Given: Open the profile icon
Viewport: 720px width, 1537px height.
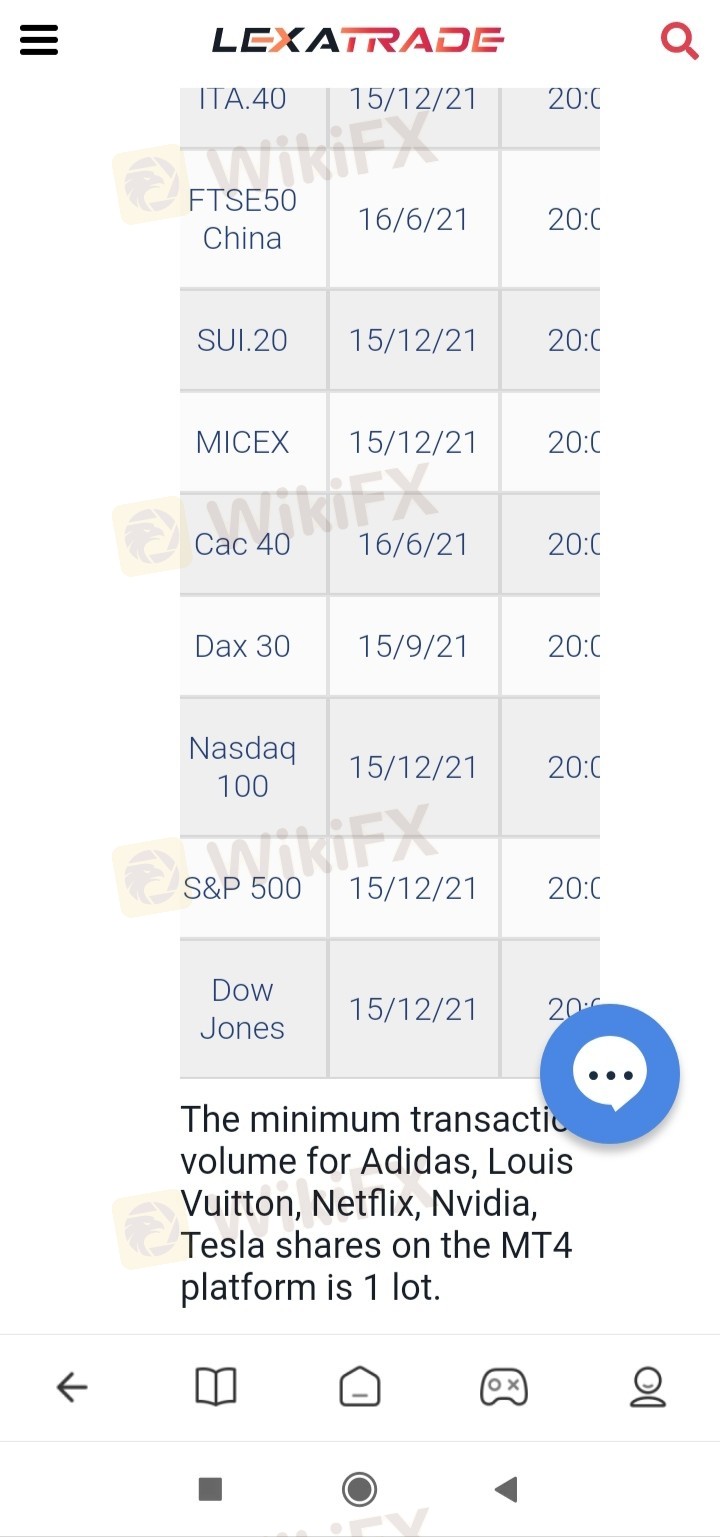Looking at the screenshot, I should [x=648, y=1388].
